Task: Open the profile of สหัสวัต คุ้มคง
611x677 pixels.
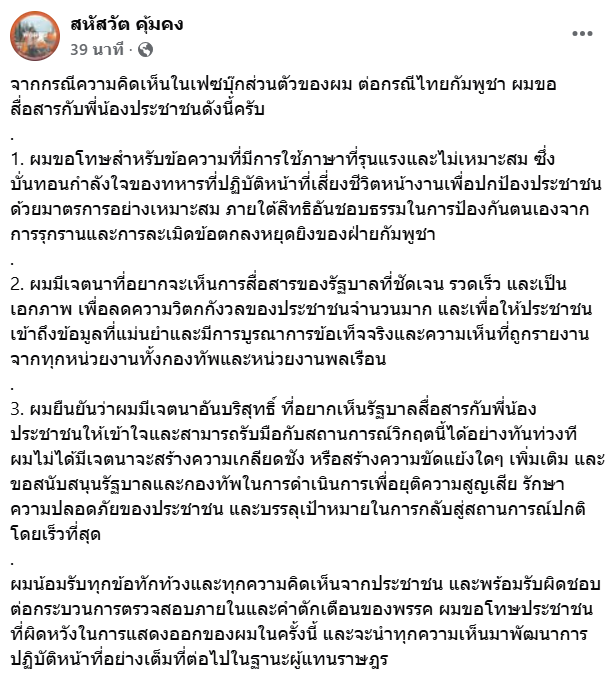Action: (128, 23)
